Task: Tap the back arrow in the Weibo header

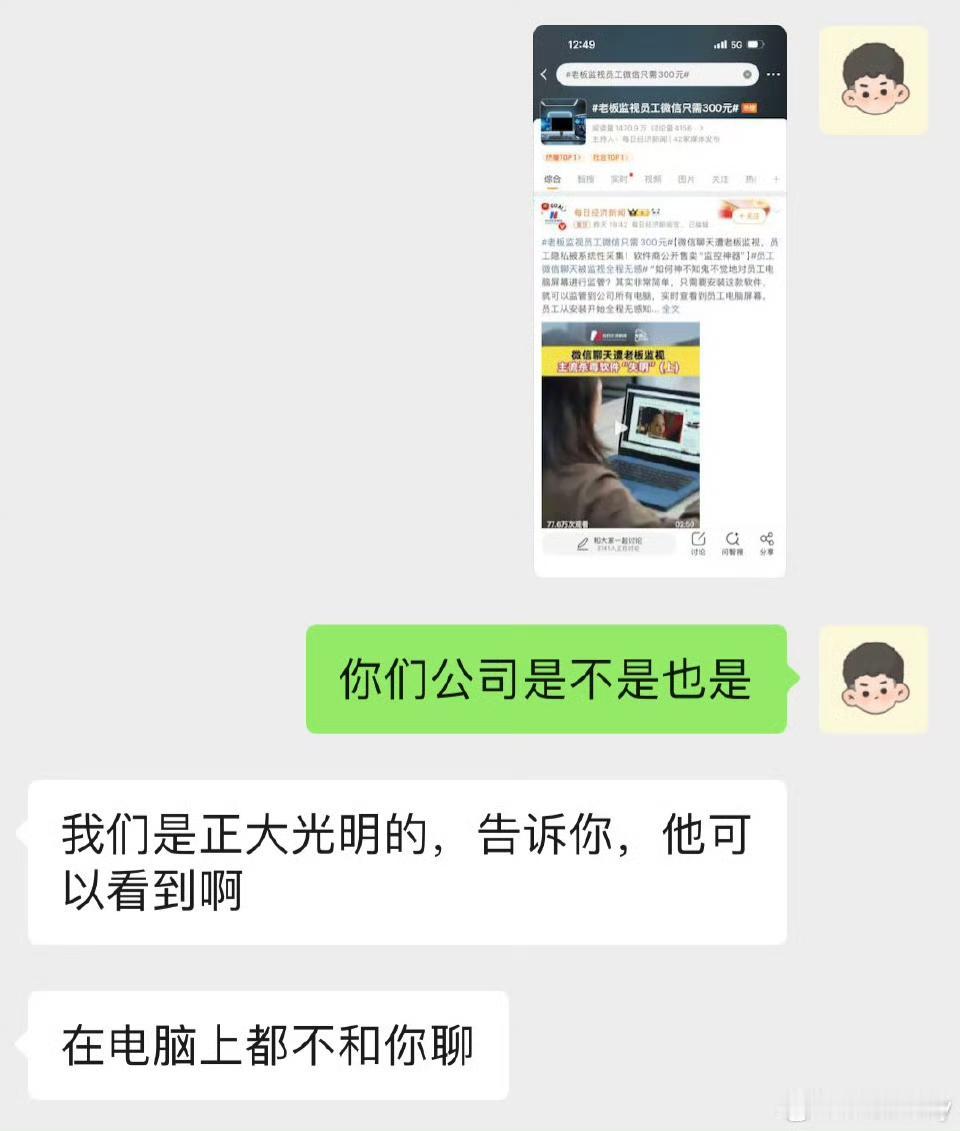Action: coord(542,72)
